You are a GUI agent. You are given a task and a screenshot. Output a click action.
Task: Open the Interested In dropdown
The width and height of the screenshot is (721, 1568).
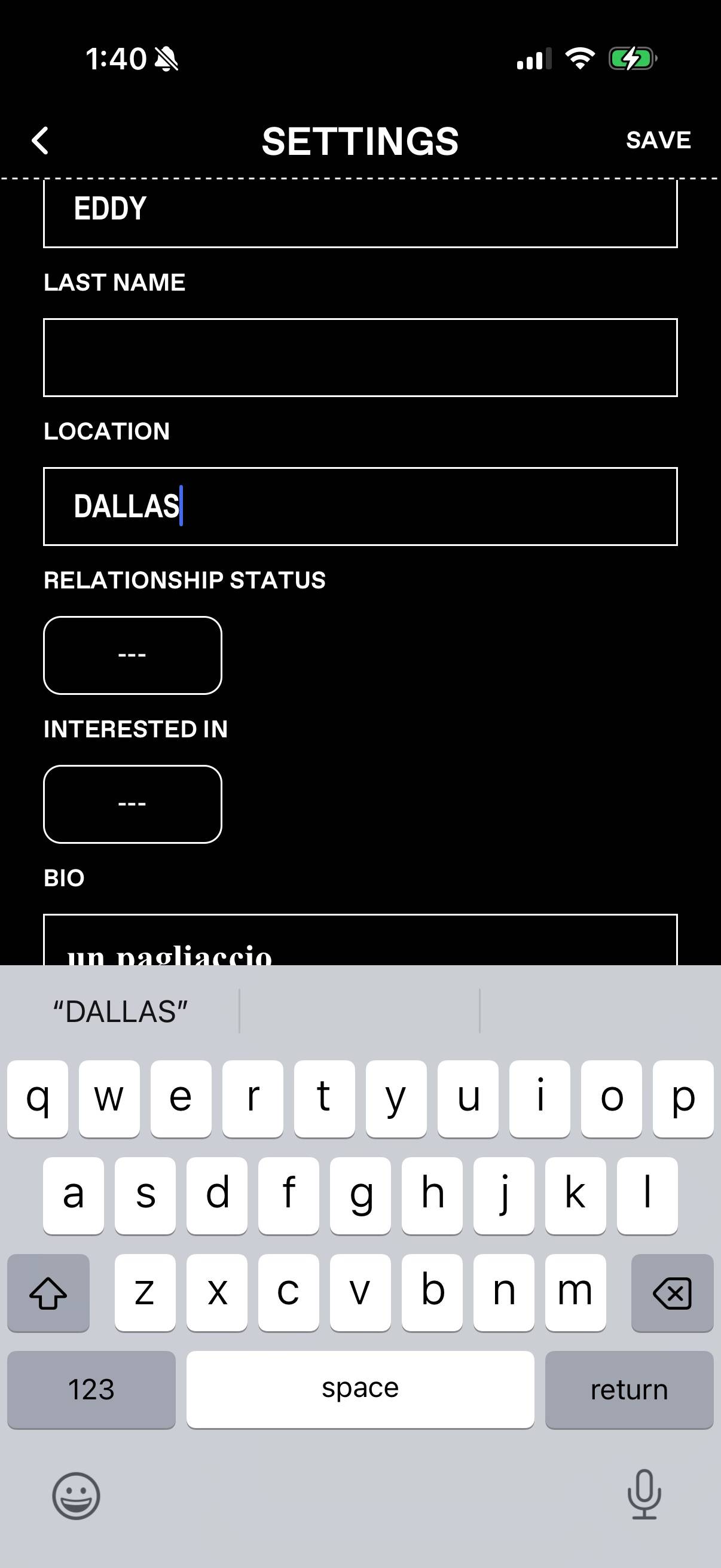(x=133, y=804)
